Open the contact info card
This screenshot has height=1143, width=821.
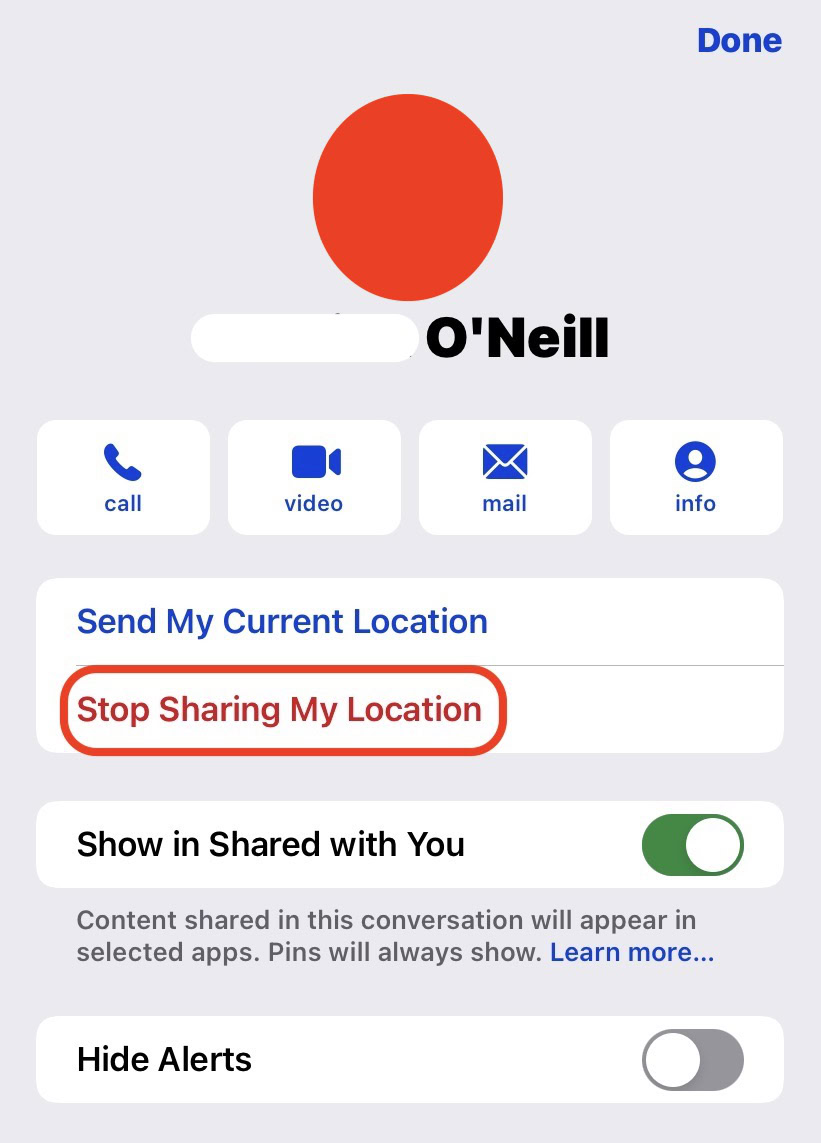696,477
